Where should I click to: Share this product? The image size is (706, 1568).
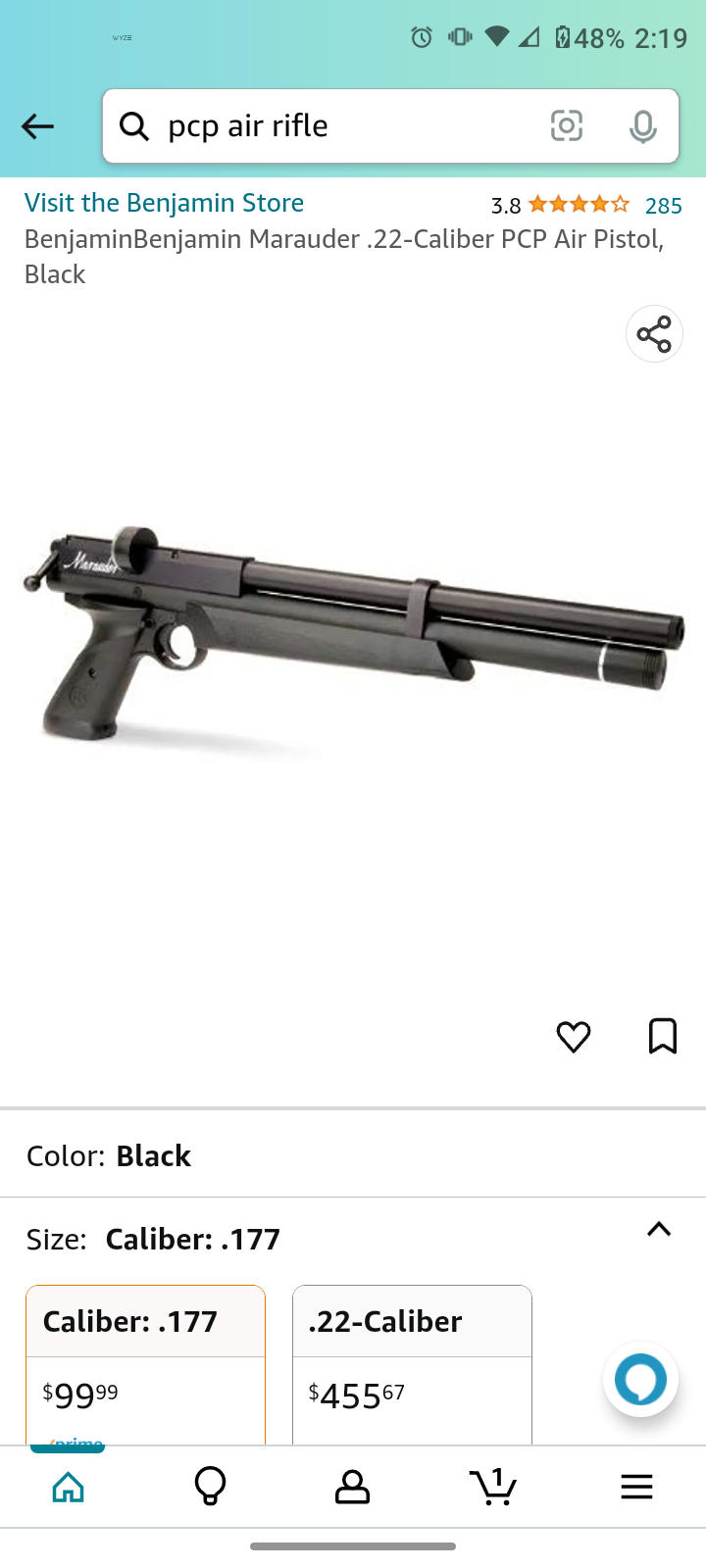point(654,334)
